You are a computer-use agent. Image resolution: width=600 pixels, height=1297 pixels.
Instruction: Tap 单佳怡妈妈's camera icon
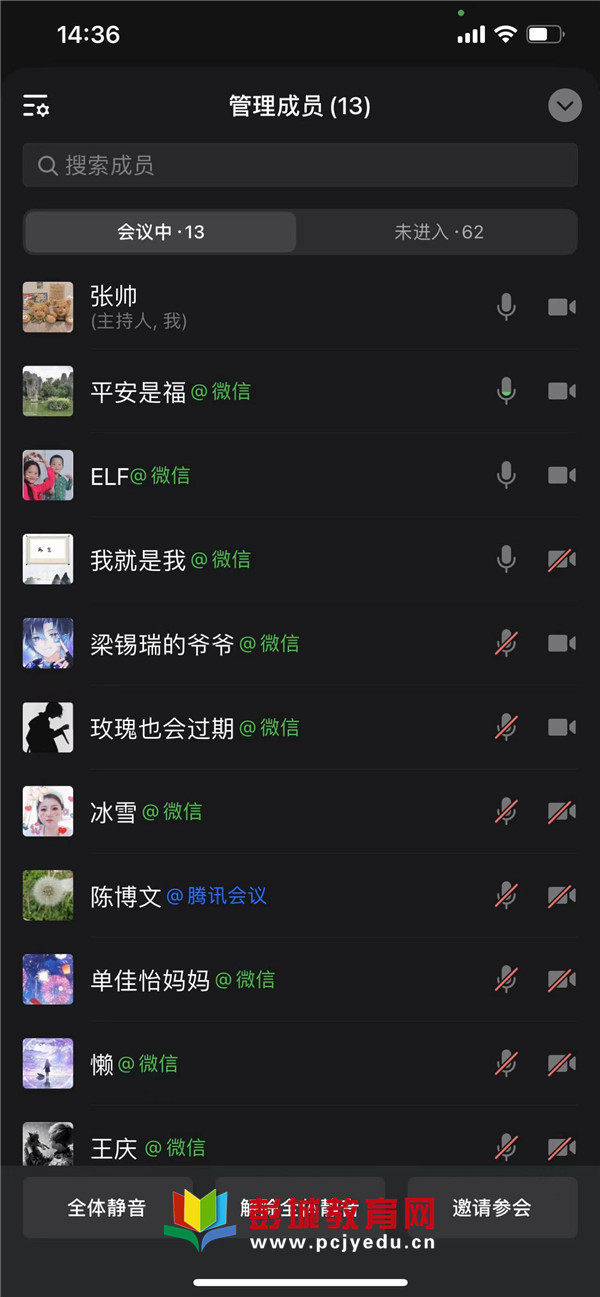562,979
